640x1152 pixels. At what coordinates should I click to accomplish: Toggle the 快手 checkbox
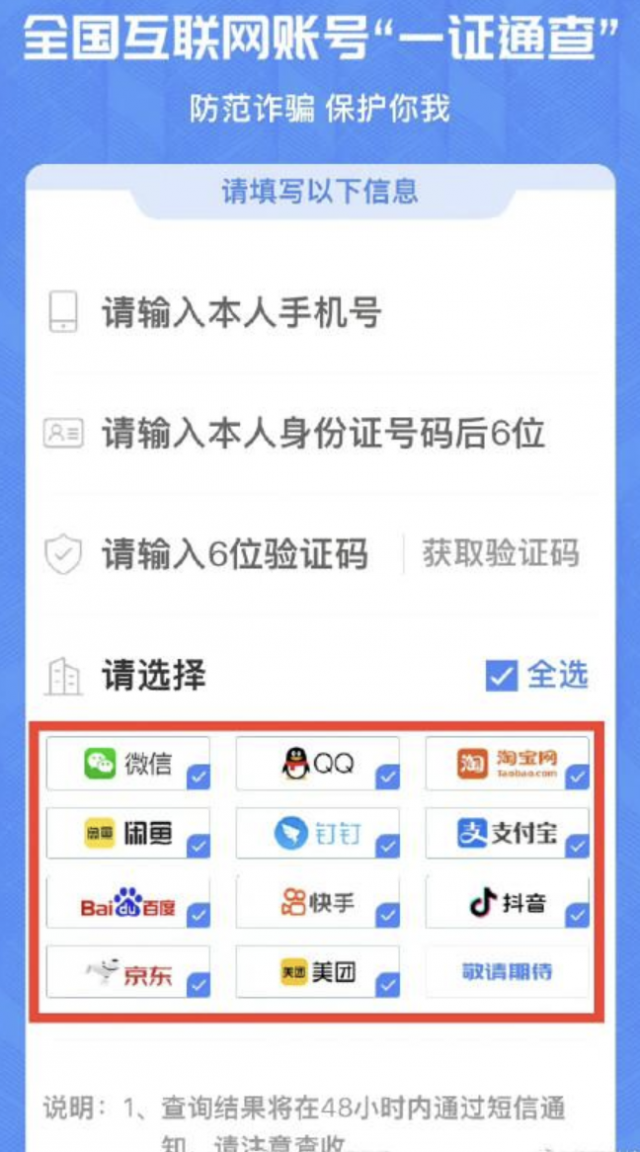(x=318, y=903)
